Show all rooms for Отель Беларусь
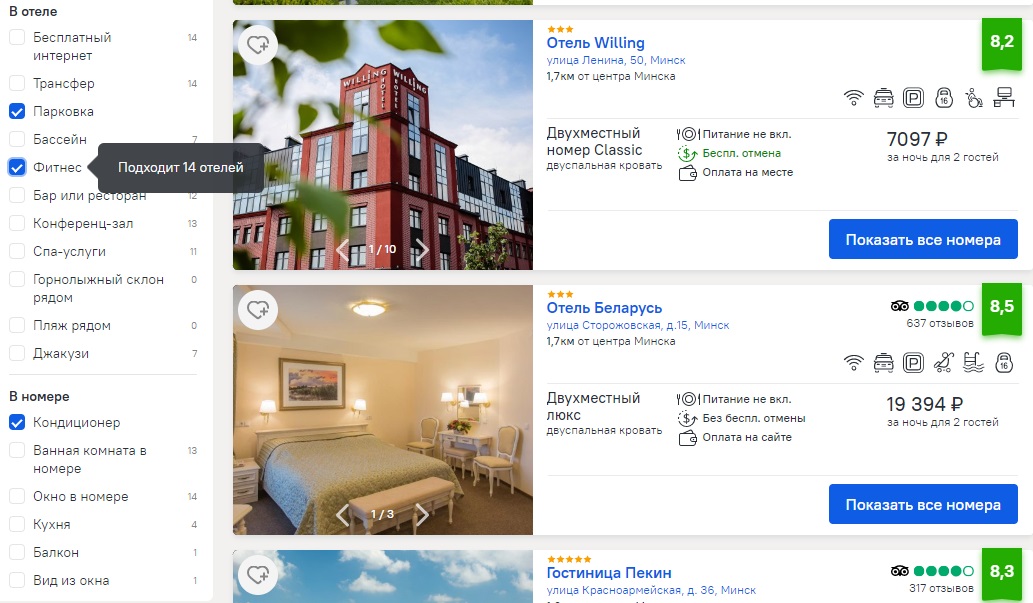 point(923,505)
